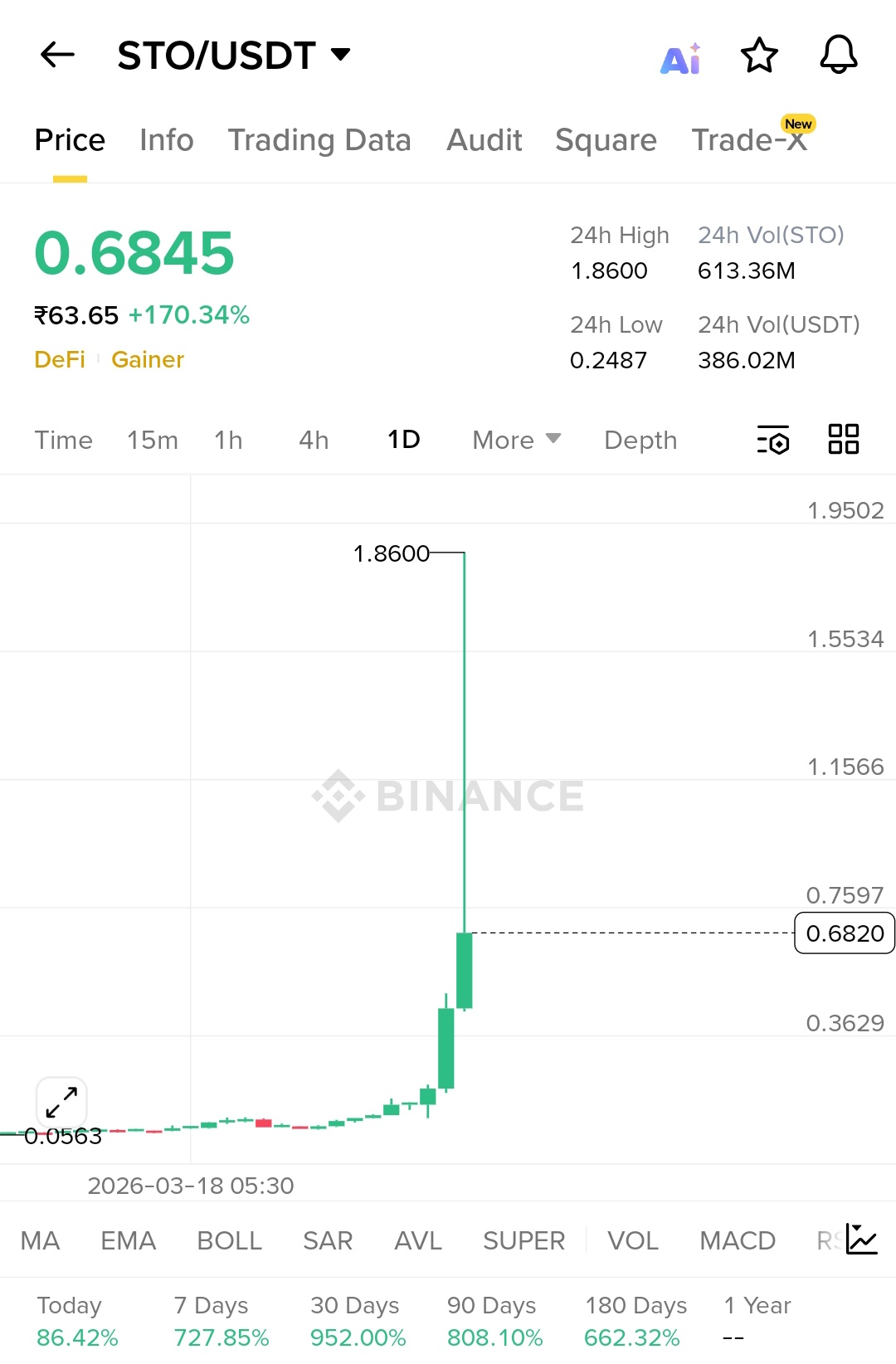Add STO/USDT to favorites with star
Viewport: 896px width, 1364px height.
coord(758,56)
